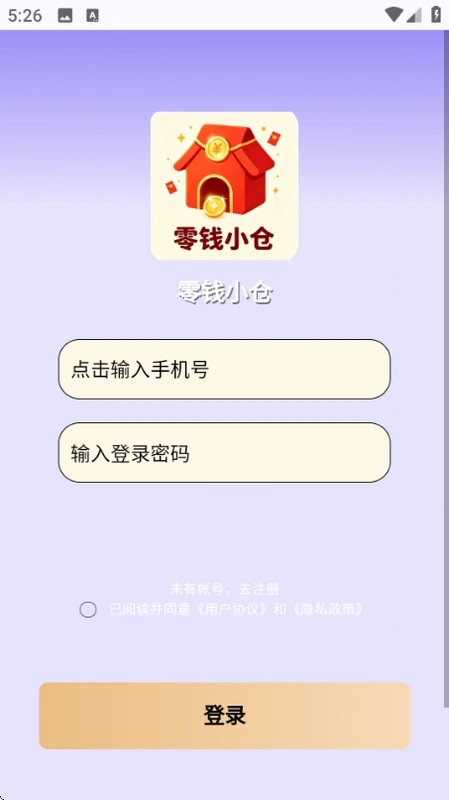Image resolution: width=449 pixels, height=800 pixels.
Task: Open the 《隐私政策》 link
Action: [x=328, y=609]
